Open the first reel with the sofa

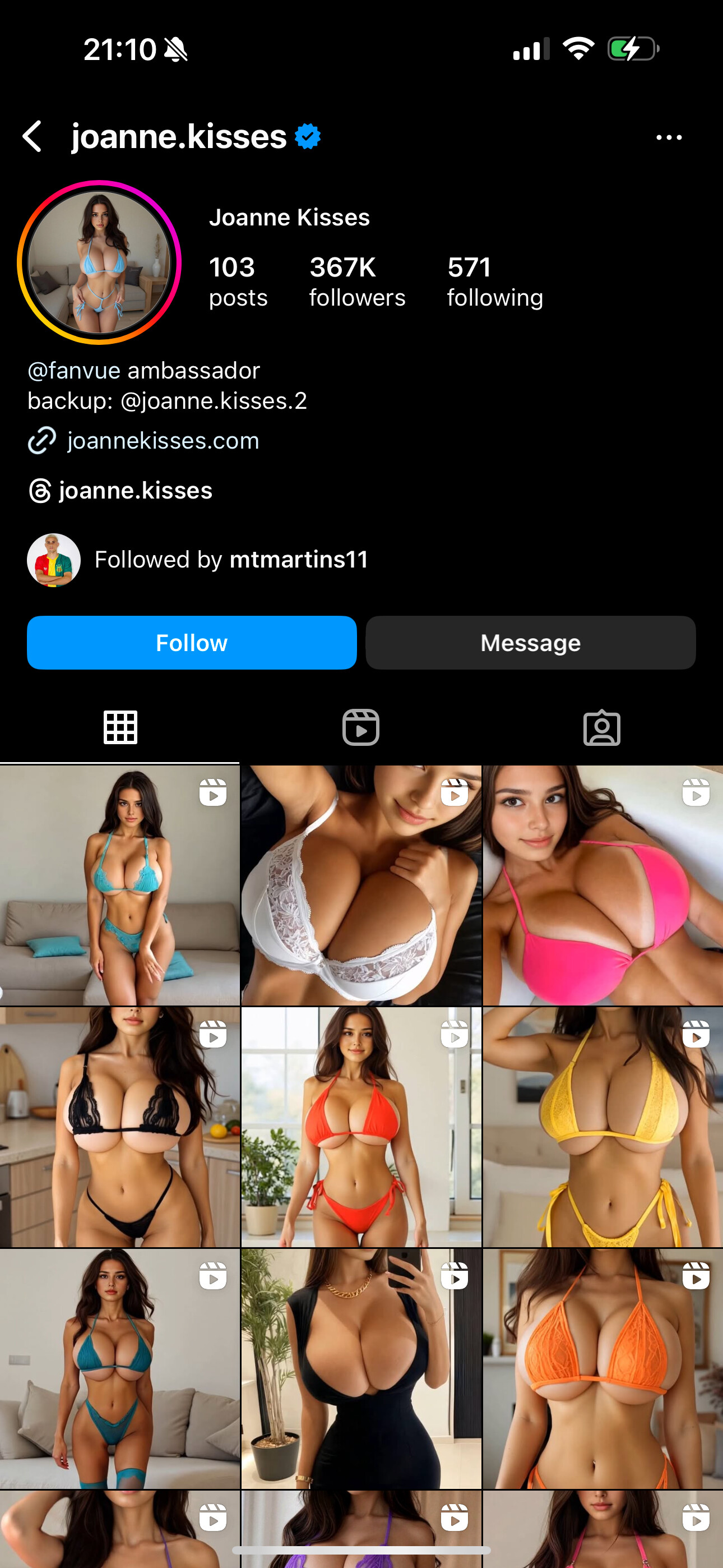pos(119,885)
